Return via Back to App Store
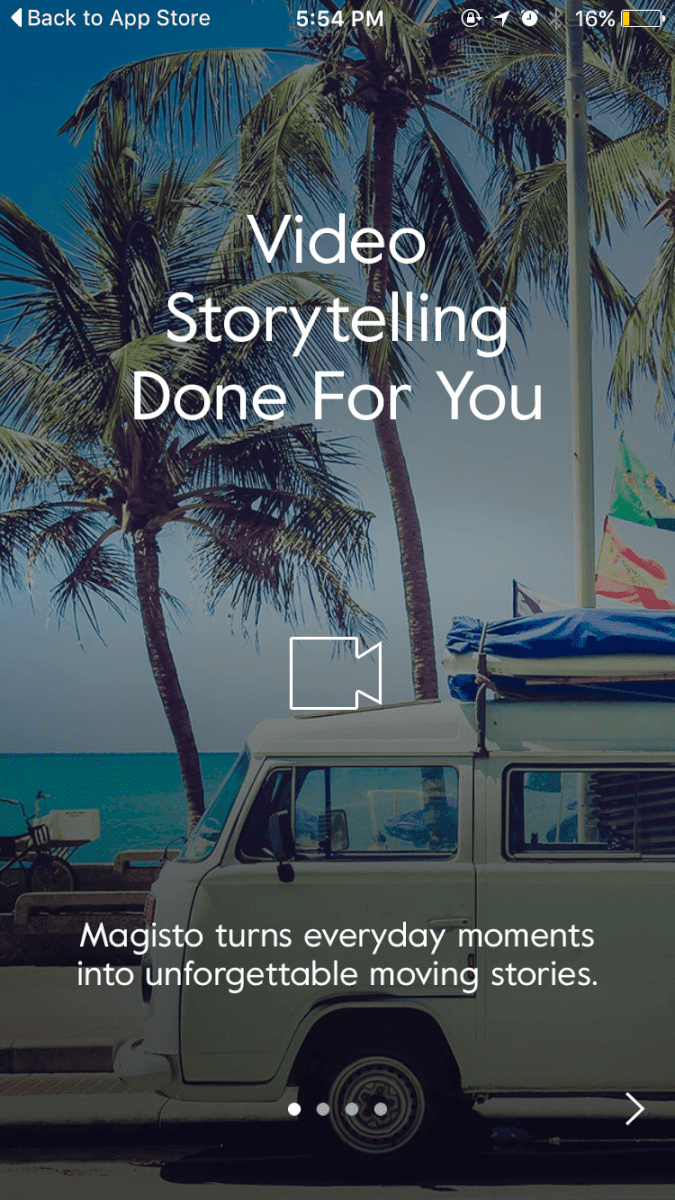The height and width of the screenshot is (1200, 675). (x=110, y=18)
